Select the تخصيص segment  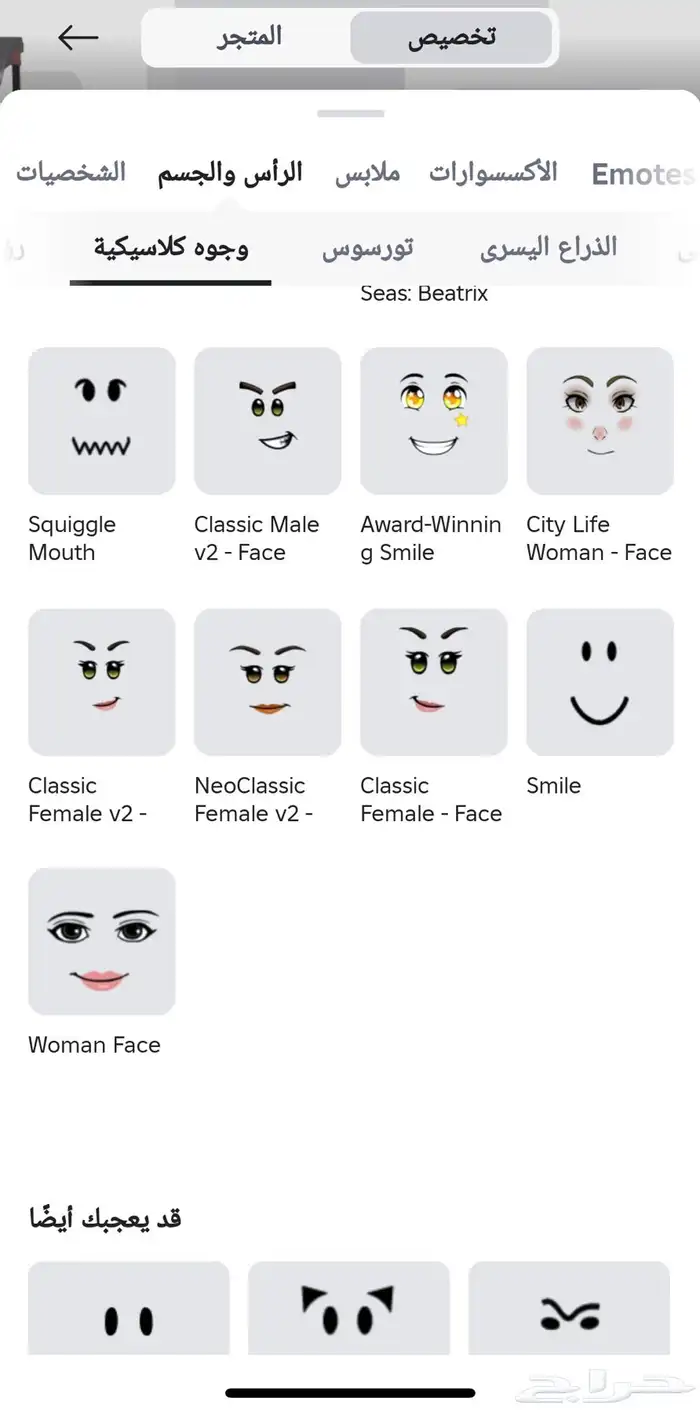(x=451, y=38)
